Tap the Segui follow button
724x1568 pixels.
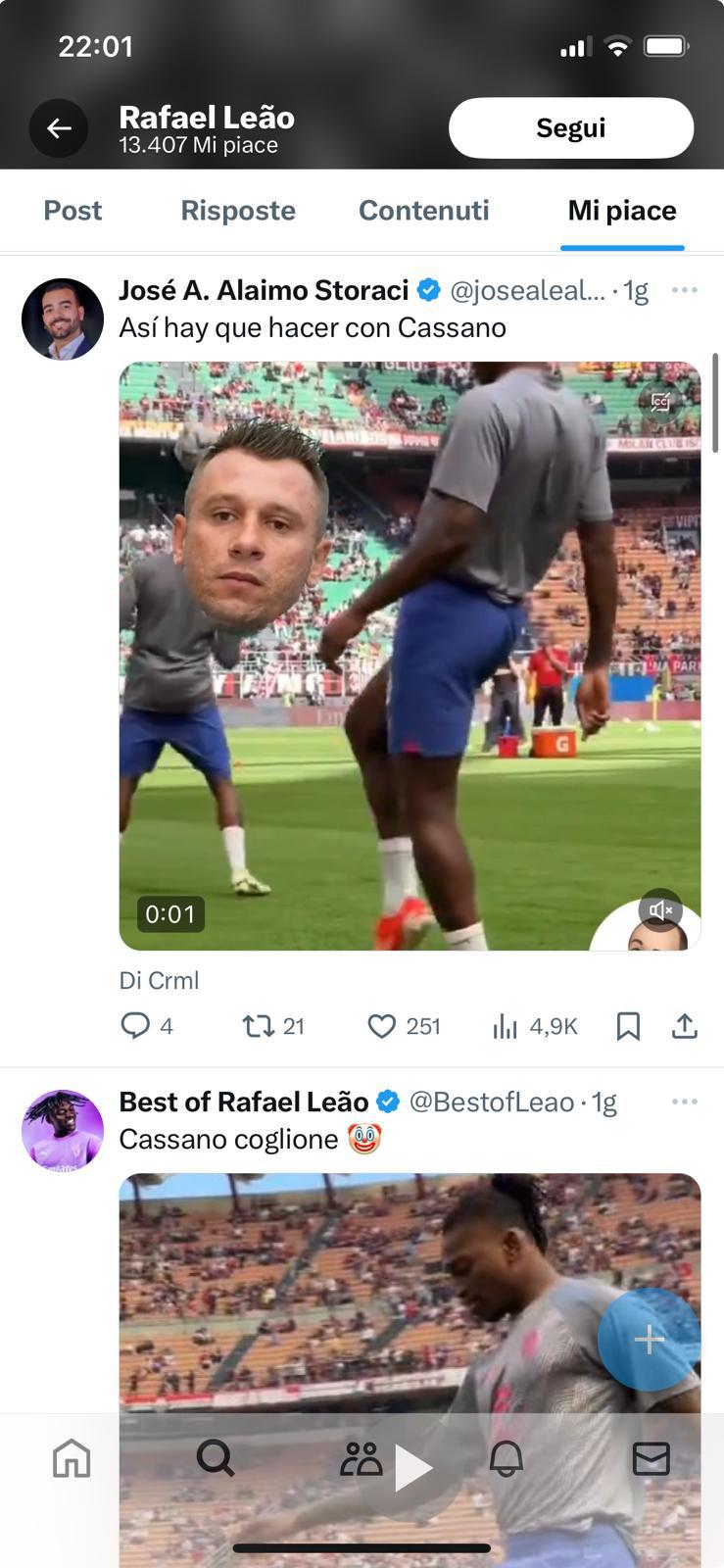pos(570,128)
